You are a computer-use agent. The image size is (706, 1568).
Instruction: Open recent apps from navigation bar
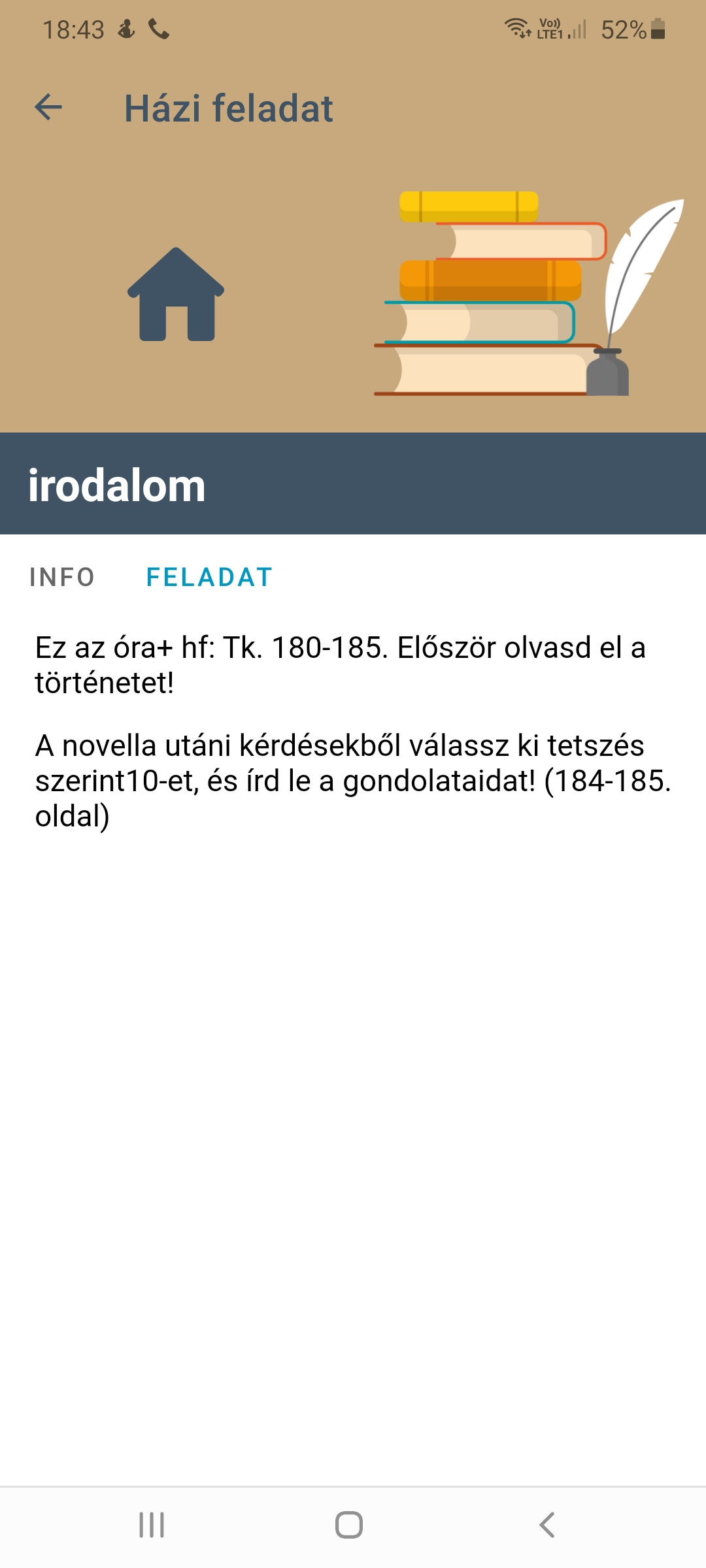[x=152, y=1525]
